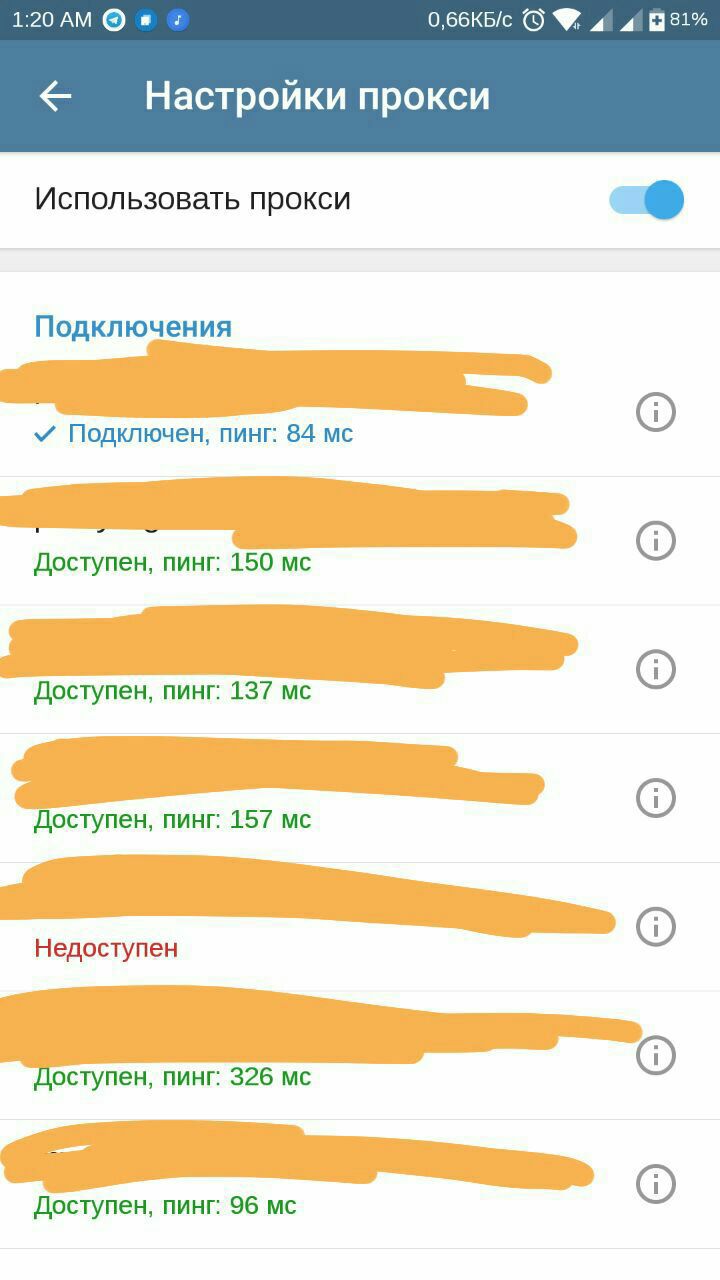This screenshot has width=720, height=1280.
Task: Toggle the Использовать прокси switch
Action: 647,200
